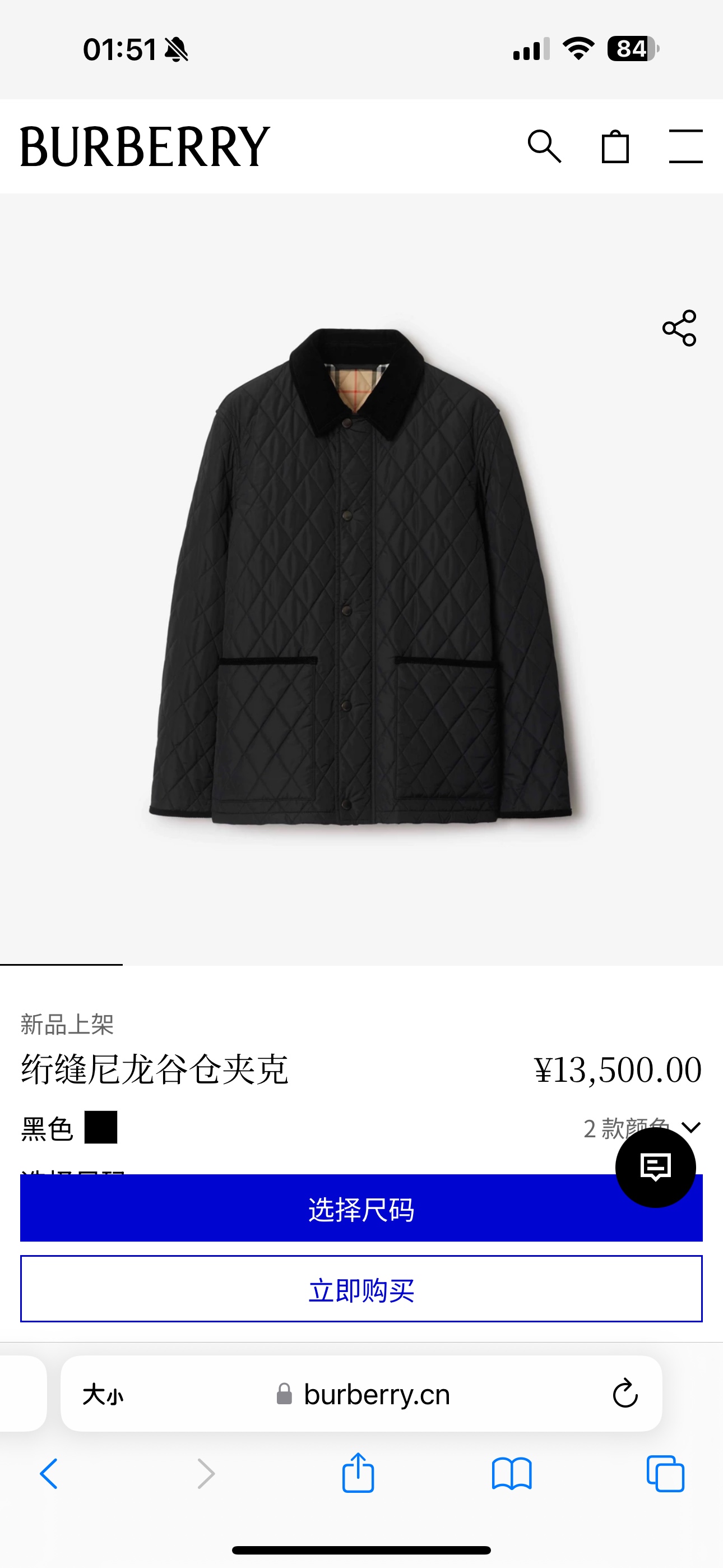Show all open Safari tabs
Screen dimensions: 723x1568
[665, 1474]
